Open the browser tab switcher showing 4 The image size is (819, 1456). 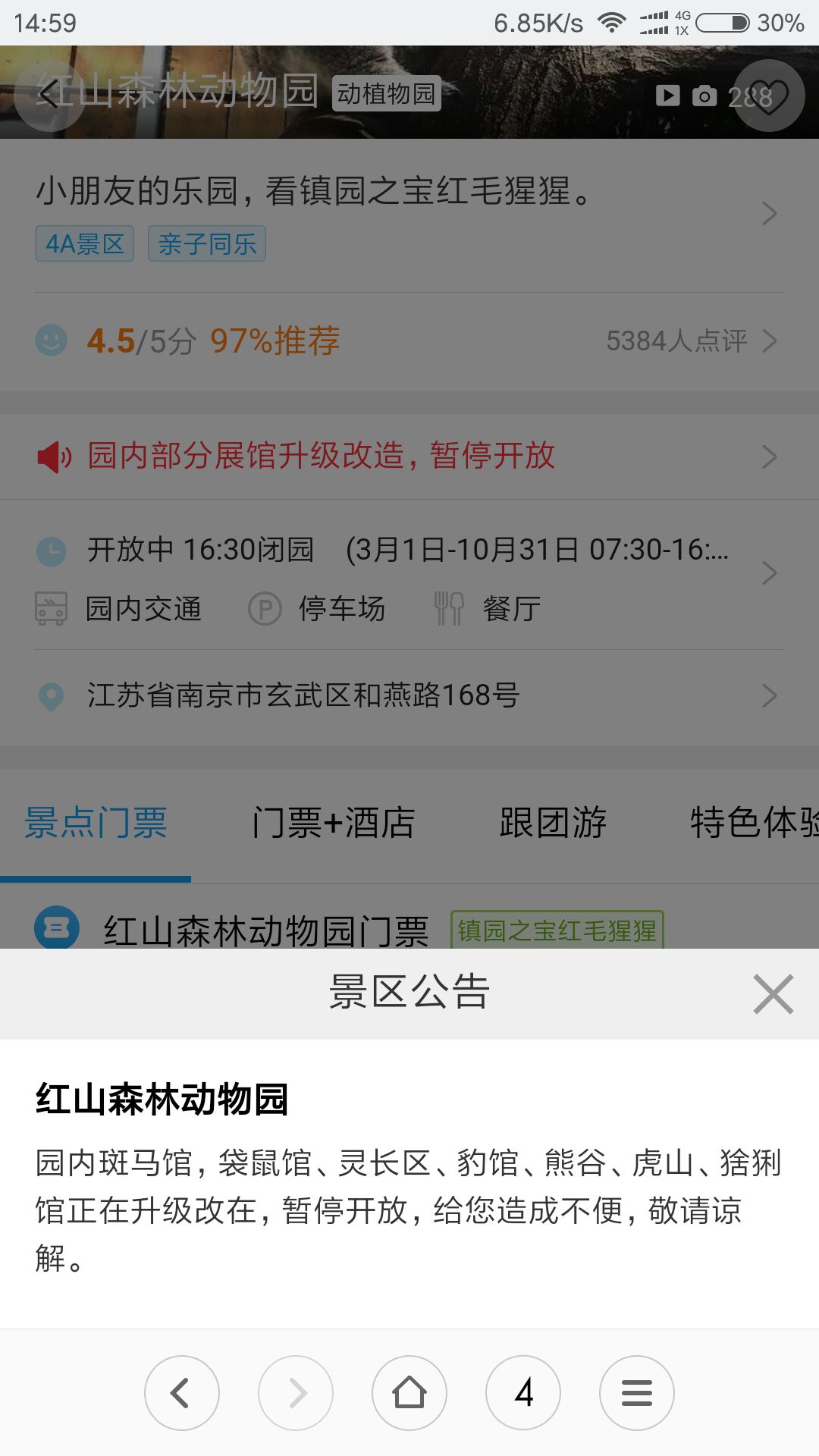(523, 1392)
